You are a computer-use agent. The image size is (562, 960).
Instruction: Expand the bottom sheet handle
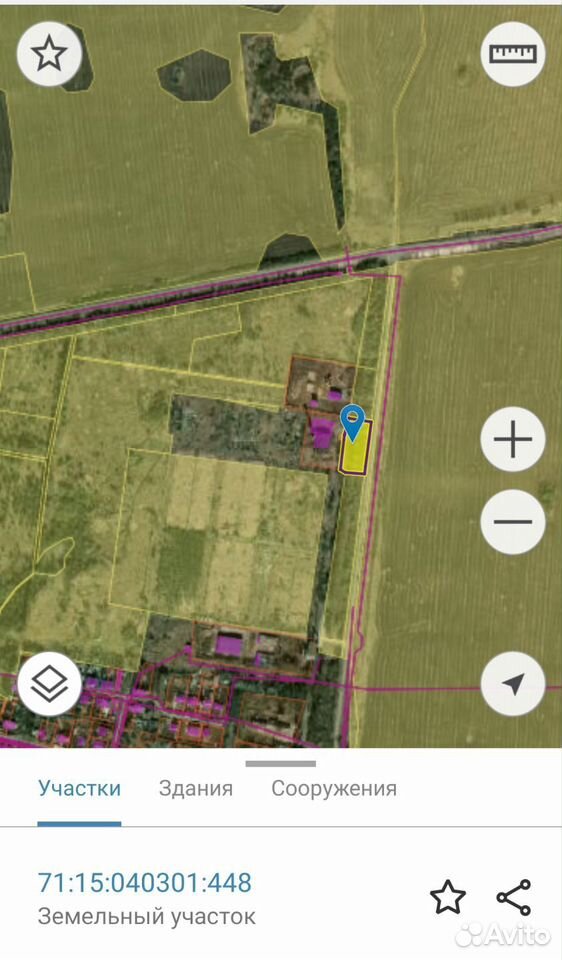point(280,763)
